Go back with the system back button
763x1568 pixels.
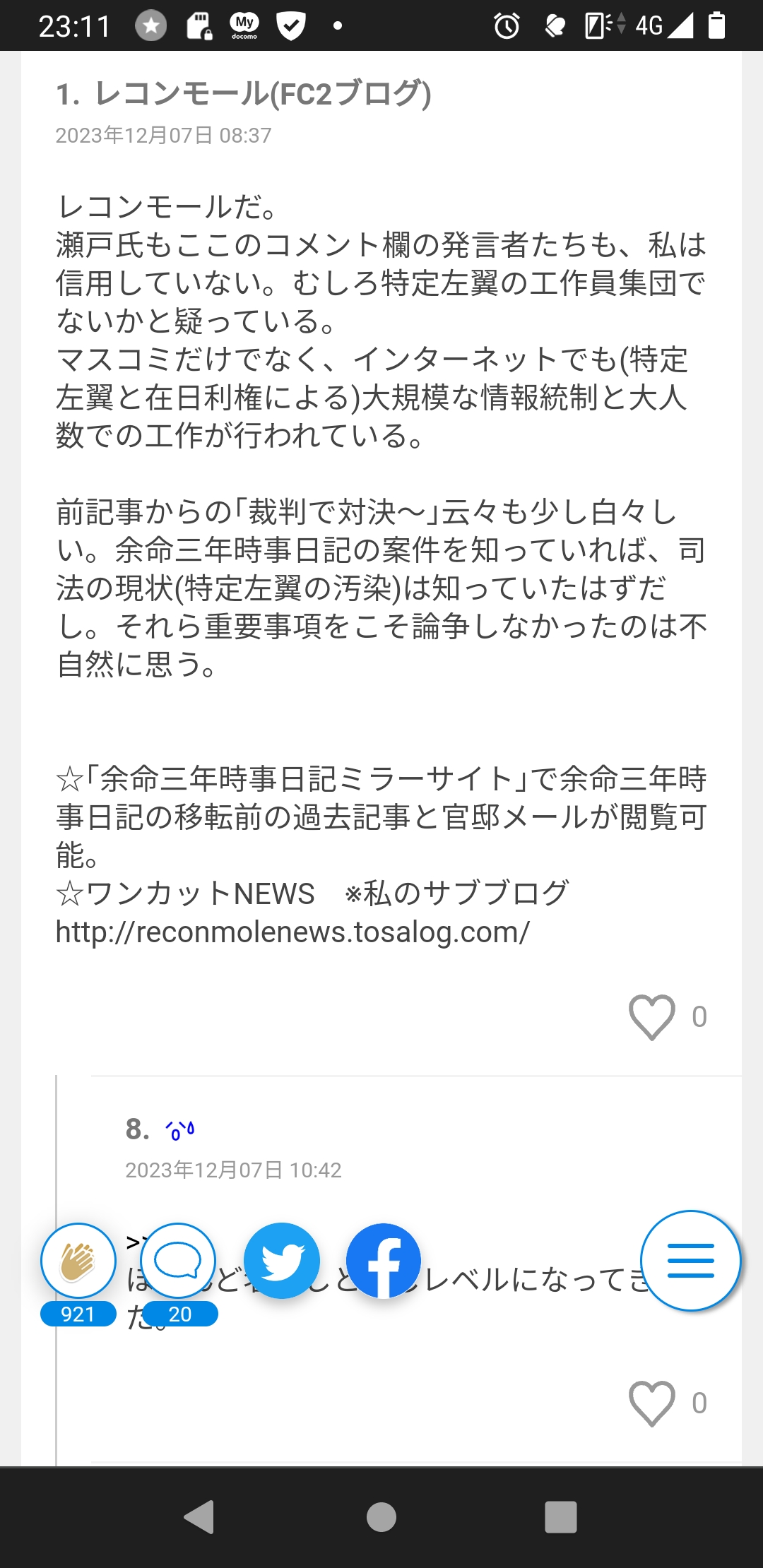199,1516
